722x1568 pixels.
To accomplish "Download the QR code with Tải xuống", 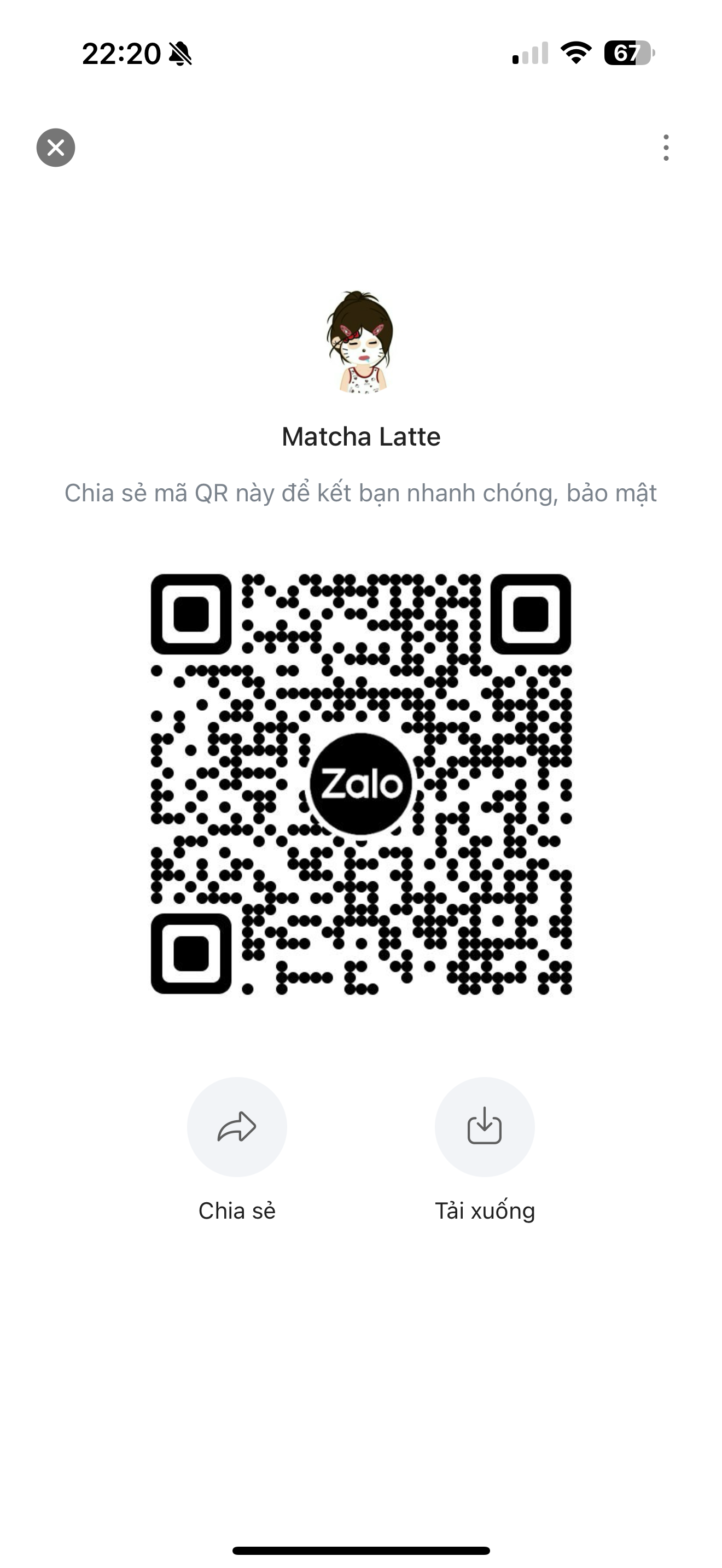I will [485, 1127].
